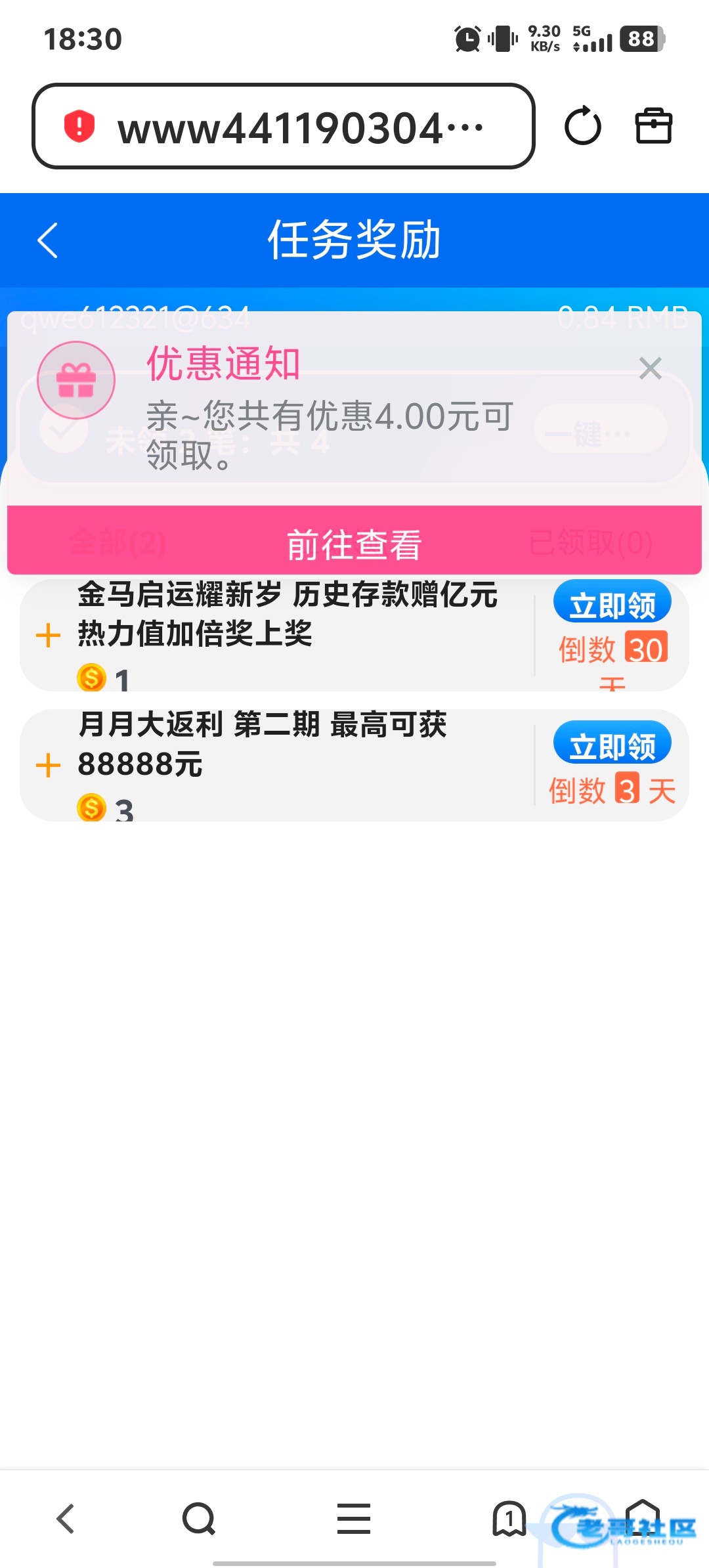This screenshot has height=1568, width=709.
Task: Open the browser tabs switcher
Action: (x=509, y=1519)
